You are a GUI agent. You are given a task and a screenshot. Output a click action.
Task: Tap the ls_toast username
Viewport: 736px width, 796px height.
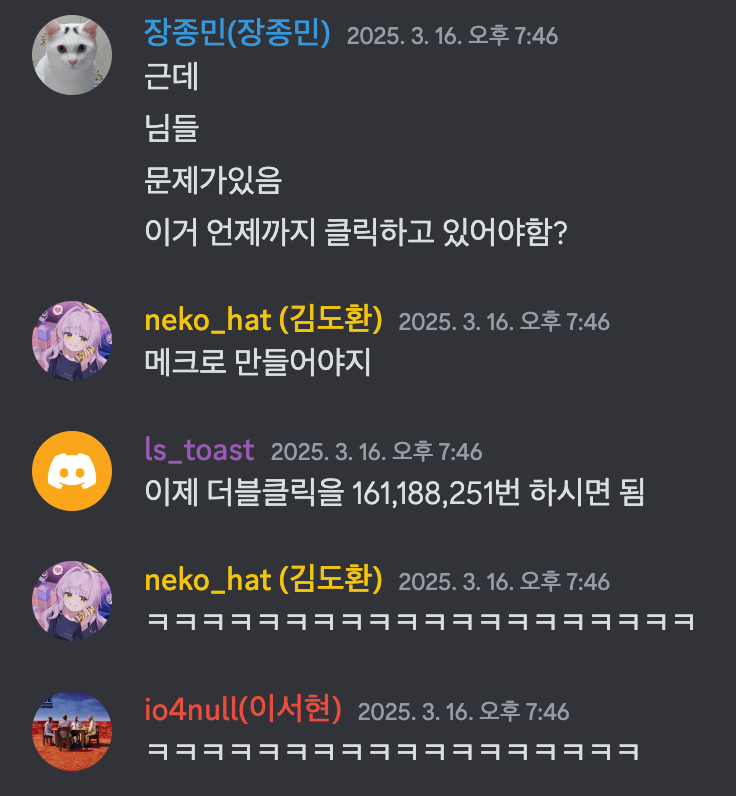[200, 450]
